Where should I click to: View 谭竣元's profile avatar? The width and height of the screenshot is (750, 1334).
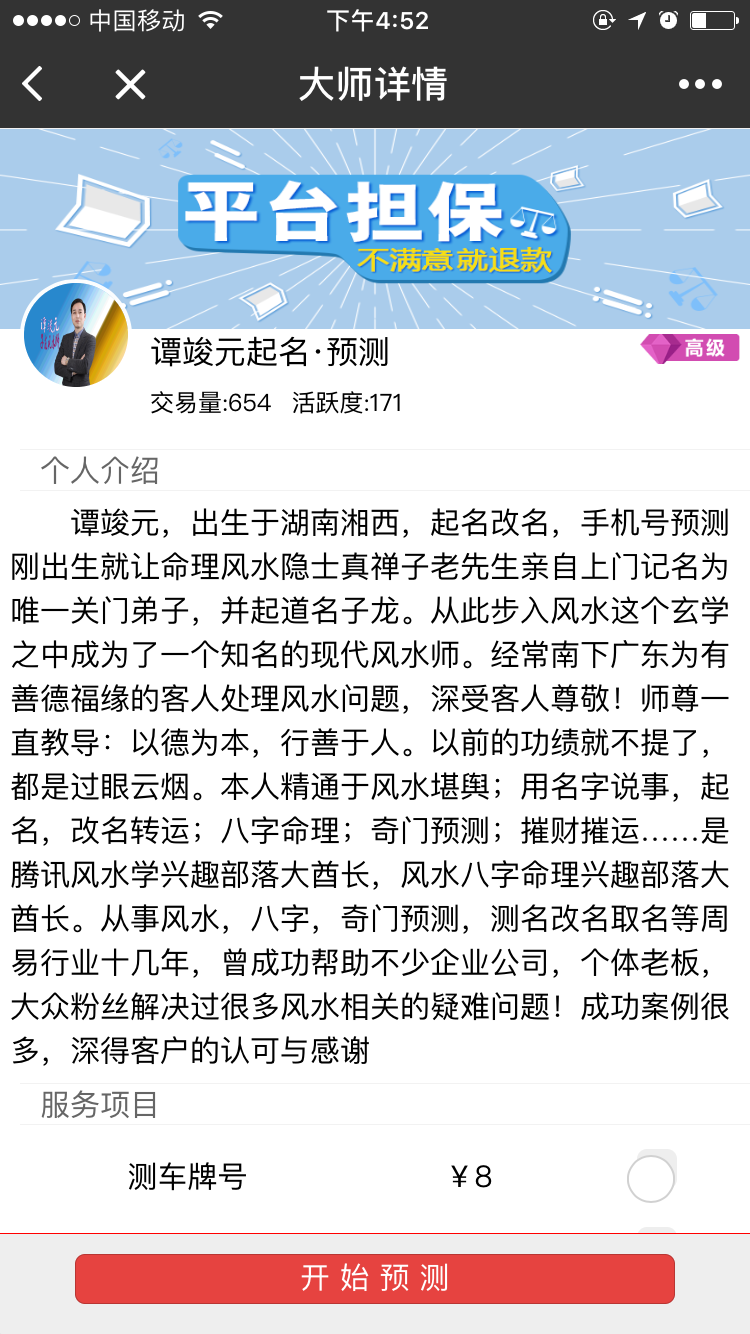pos(76,335)
